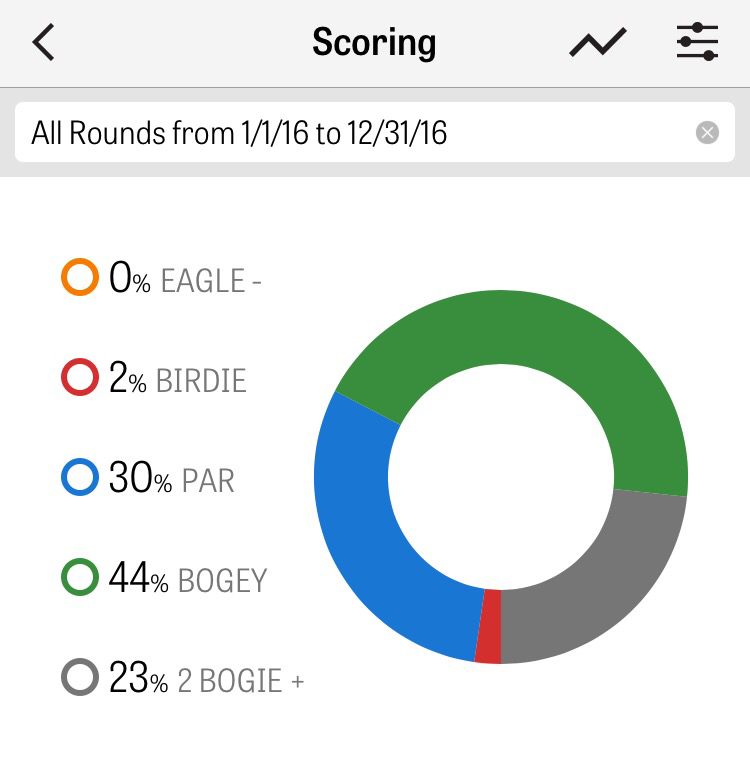
Task: Open the trend line chart view
Action: [597, 43]
